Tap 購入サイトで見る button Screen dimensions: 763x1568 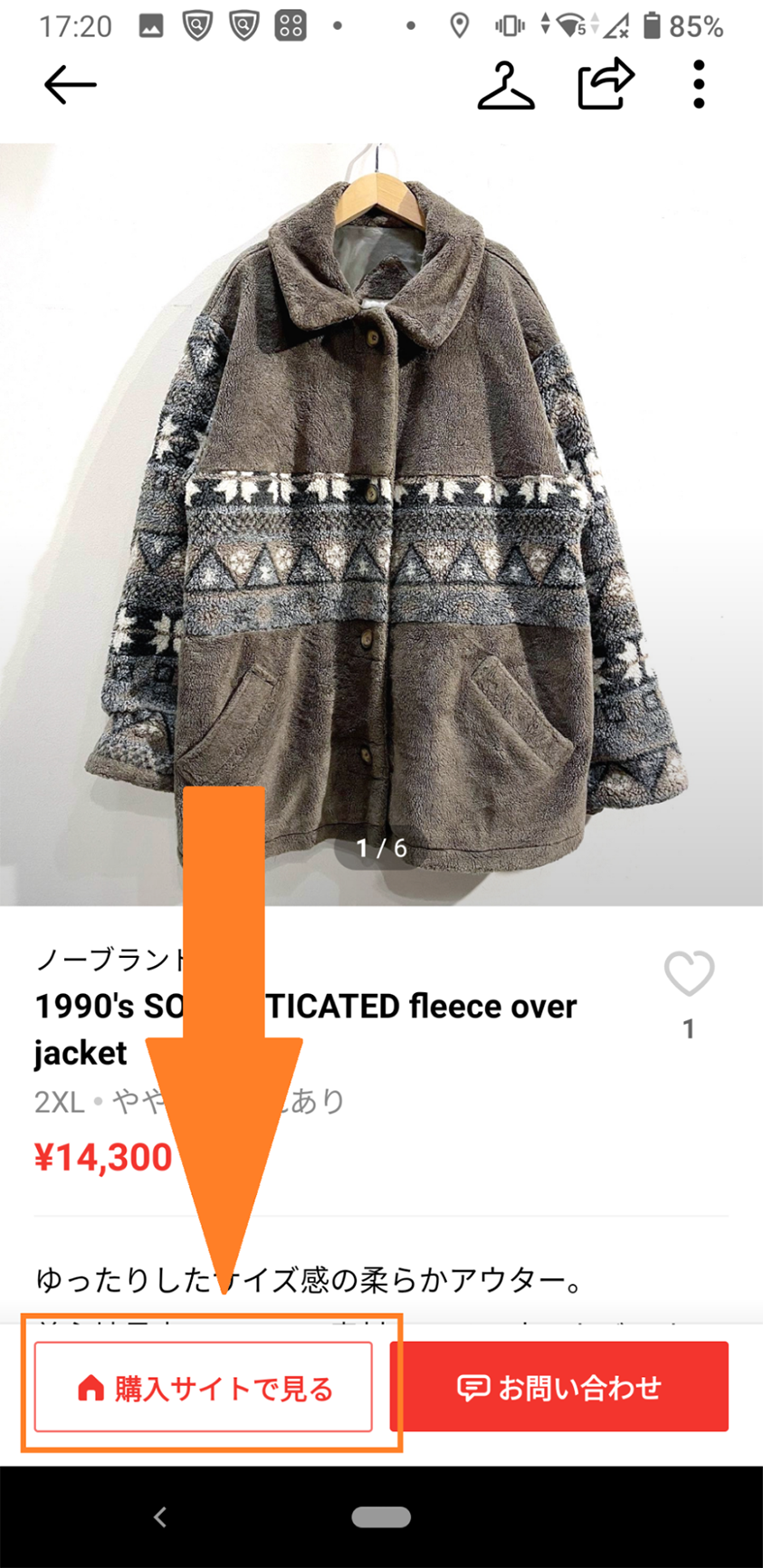(x=204, y=1387)
